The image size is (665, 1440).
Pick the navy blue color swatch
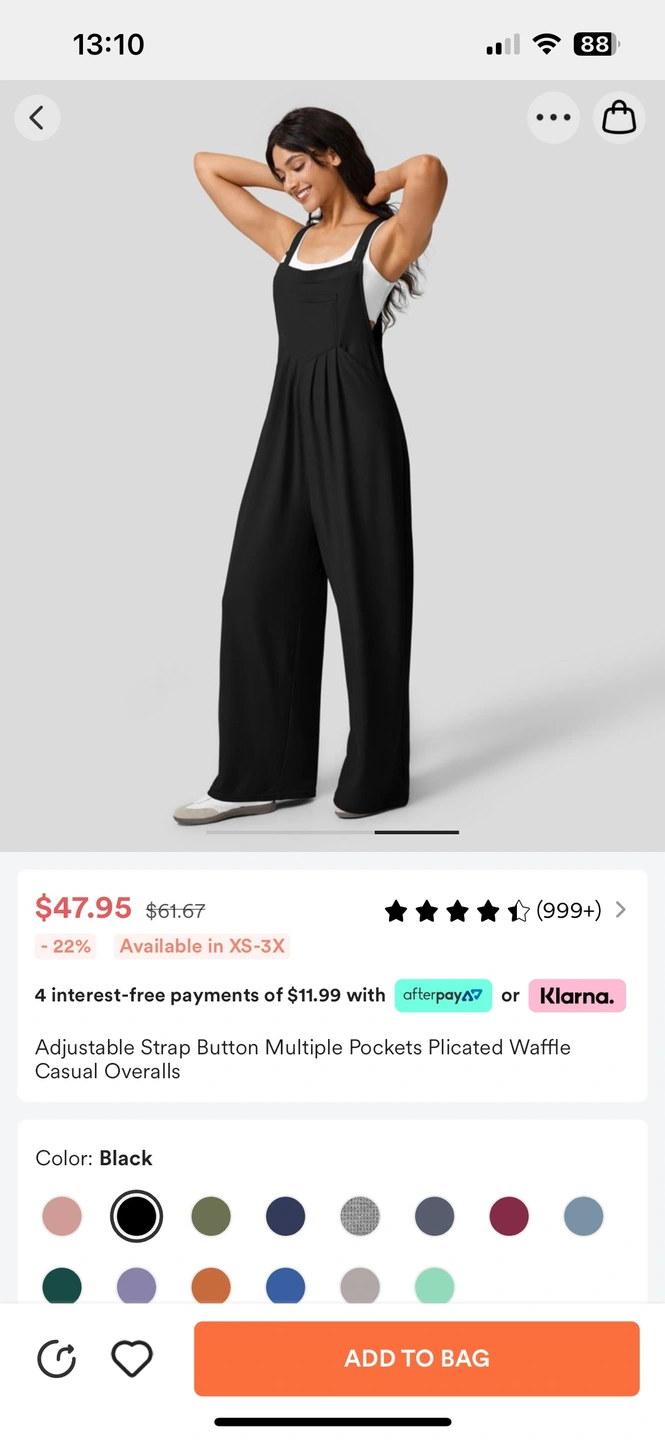pos(285,1216)
